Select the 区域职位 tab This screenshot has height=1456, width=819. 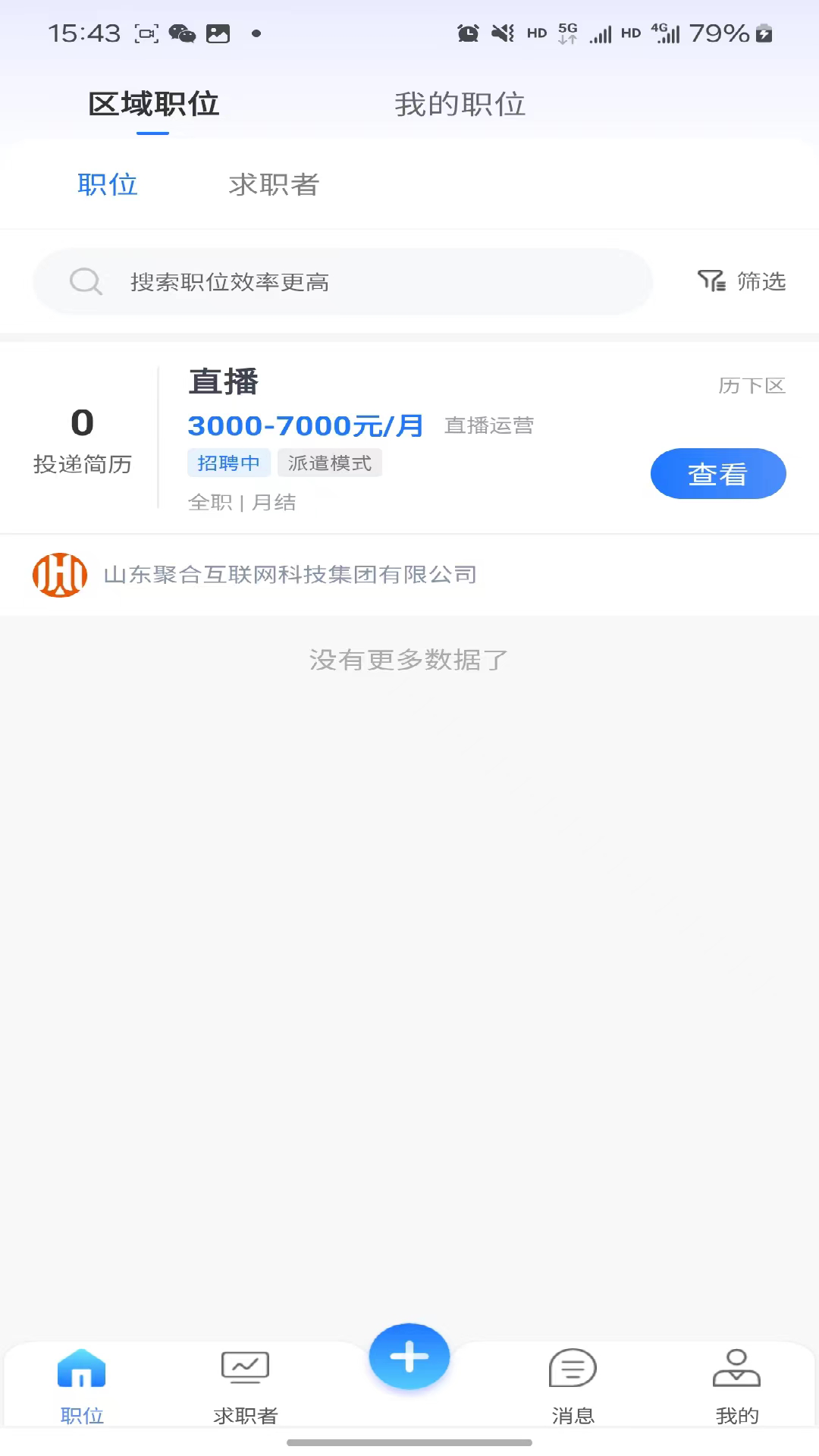point(154,104)
